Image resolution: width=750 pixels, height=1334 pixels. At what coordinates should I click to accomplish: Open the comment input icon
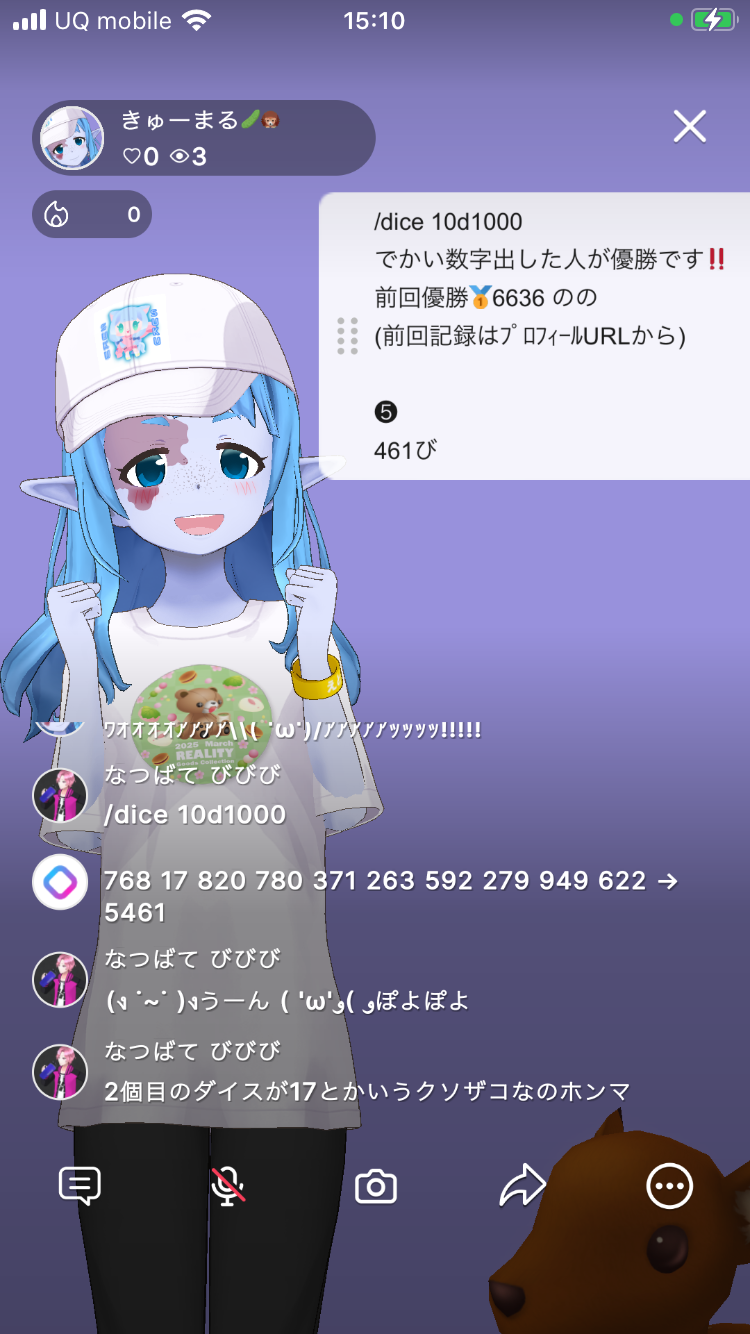(x=80, y=1187)
